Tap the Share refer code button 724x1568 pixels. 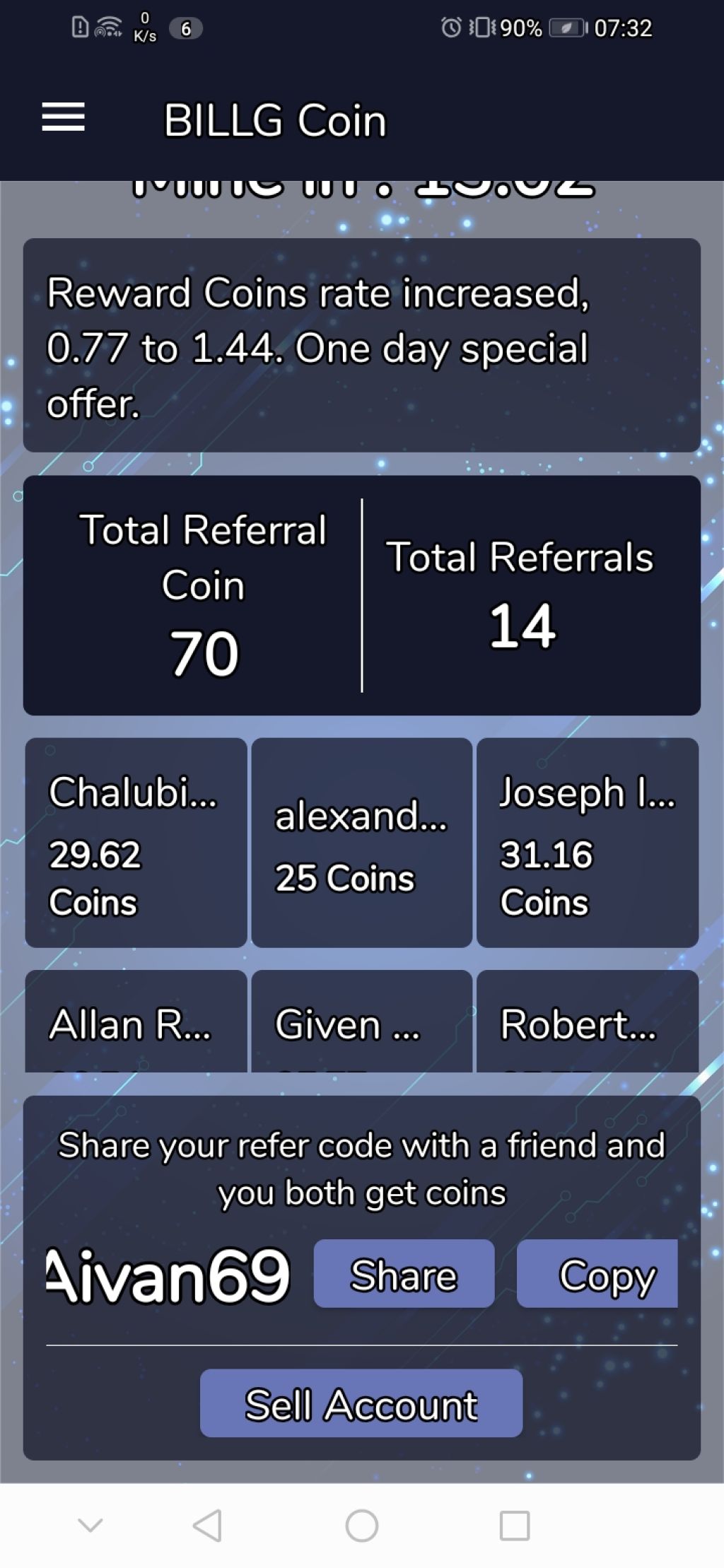click(404, 1275)
